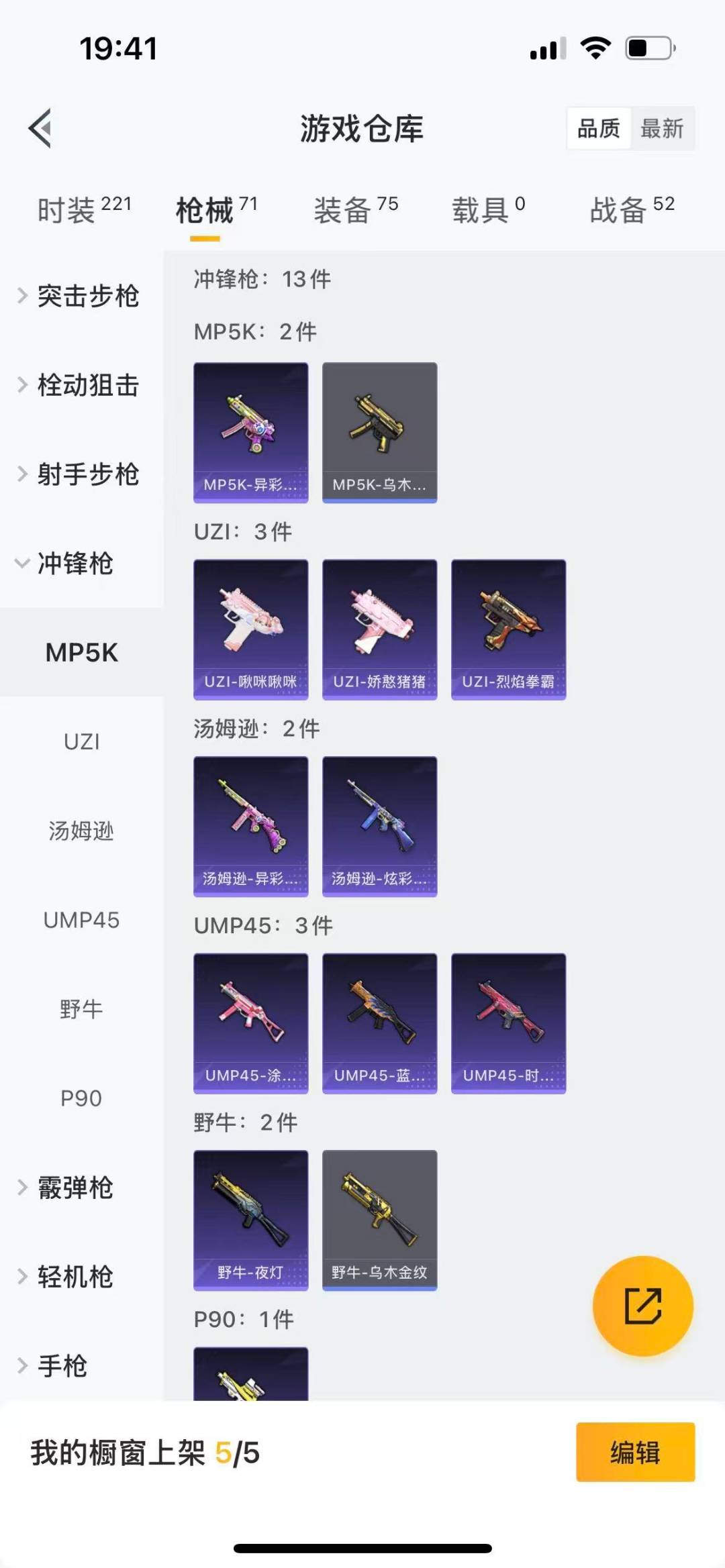The height and width of the screenshot is (1568, 725).
Task: Expand 射手步枪 category
Action: tap(81, 474)
